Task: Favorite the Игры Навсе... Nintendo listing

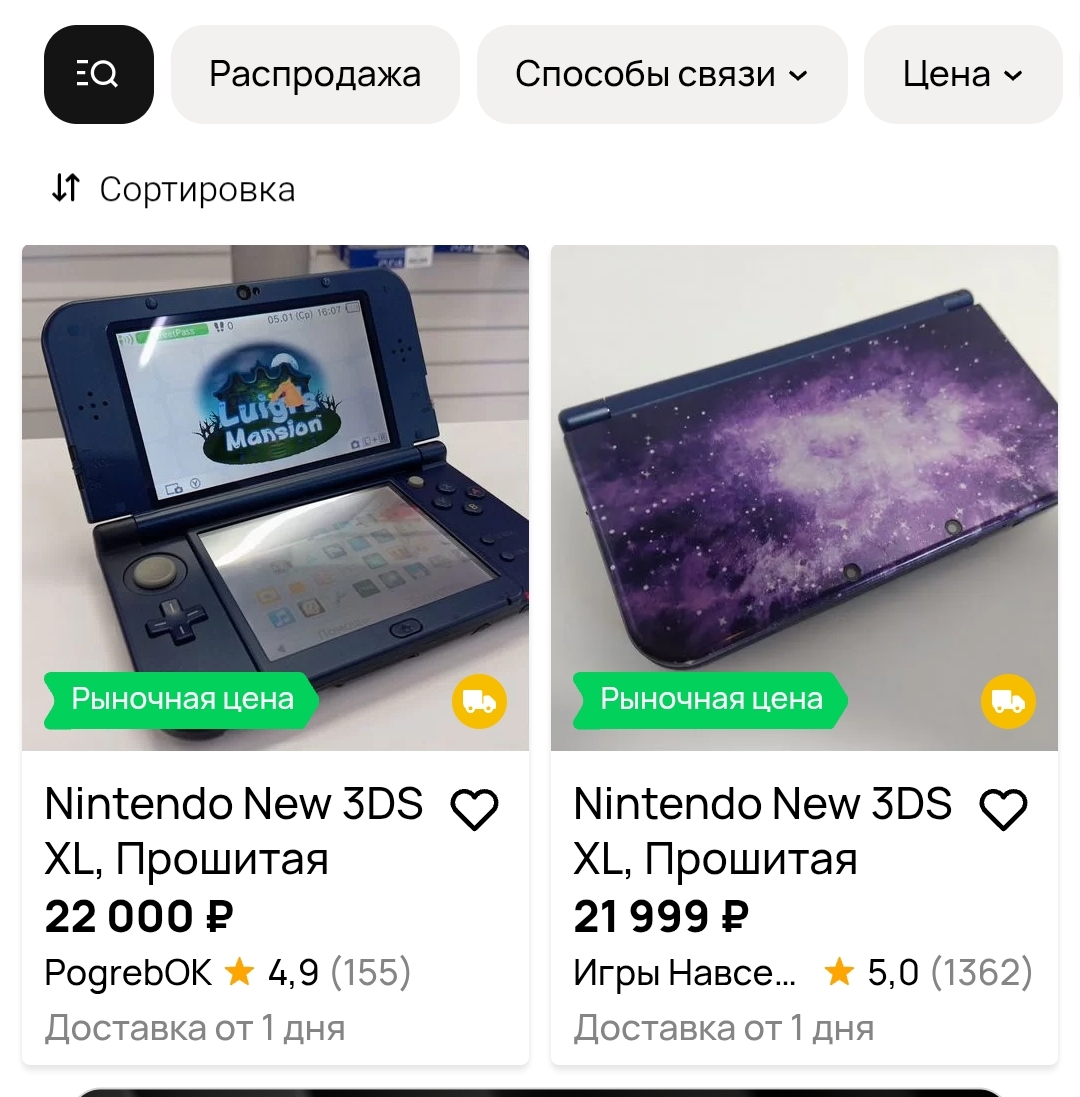Action: point(1003,809)
